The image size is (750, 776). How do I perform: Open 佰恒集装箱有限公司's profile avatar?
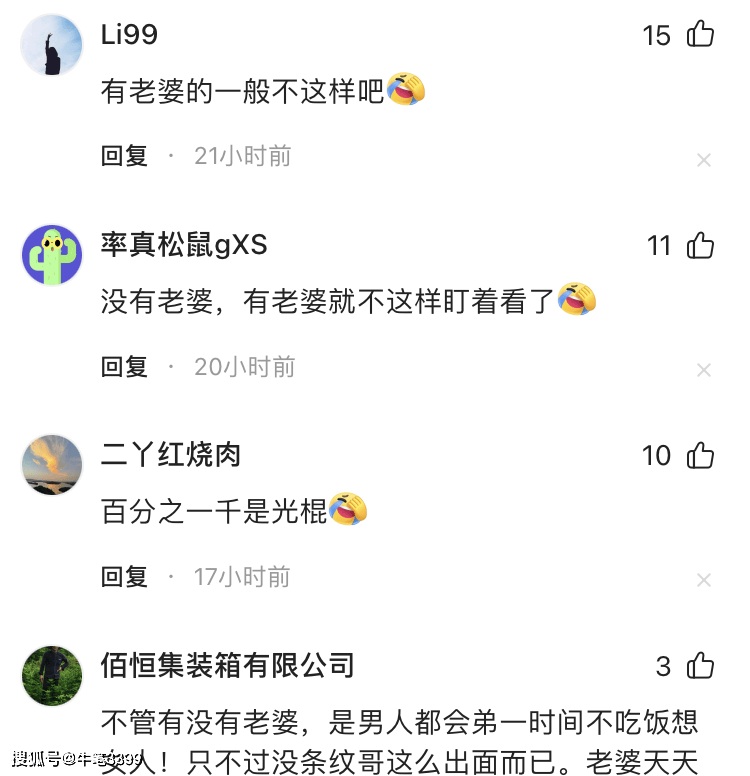click(52, 676)
